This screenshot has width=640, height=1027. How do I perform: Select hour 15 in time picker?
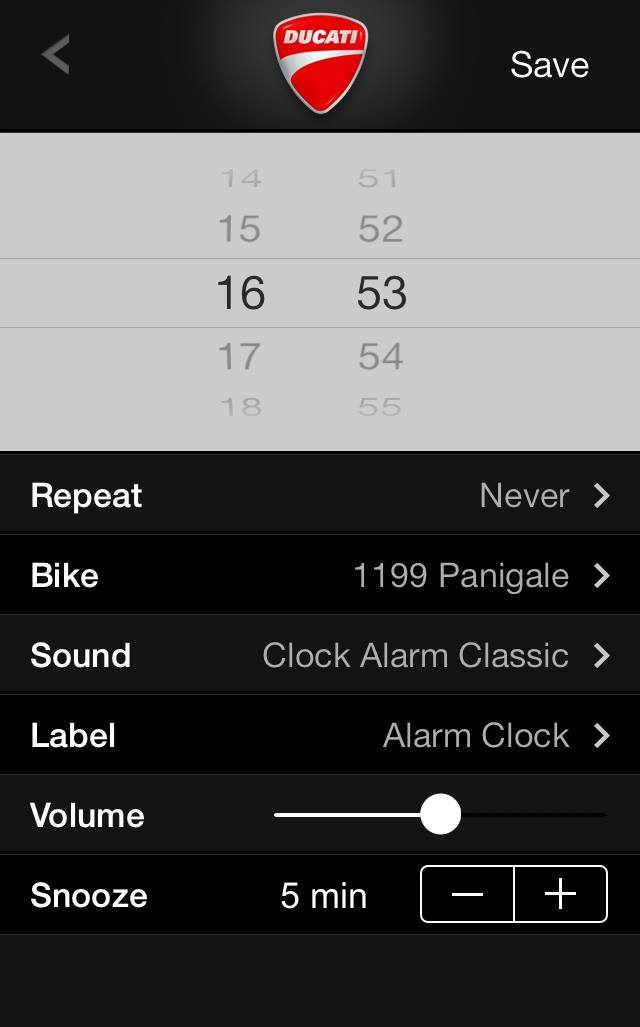239,229
